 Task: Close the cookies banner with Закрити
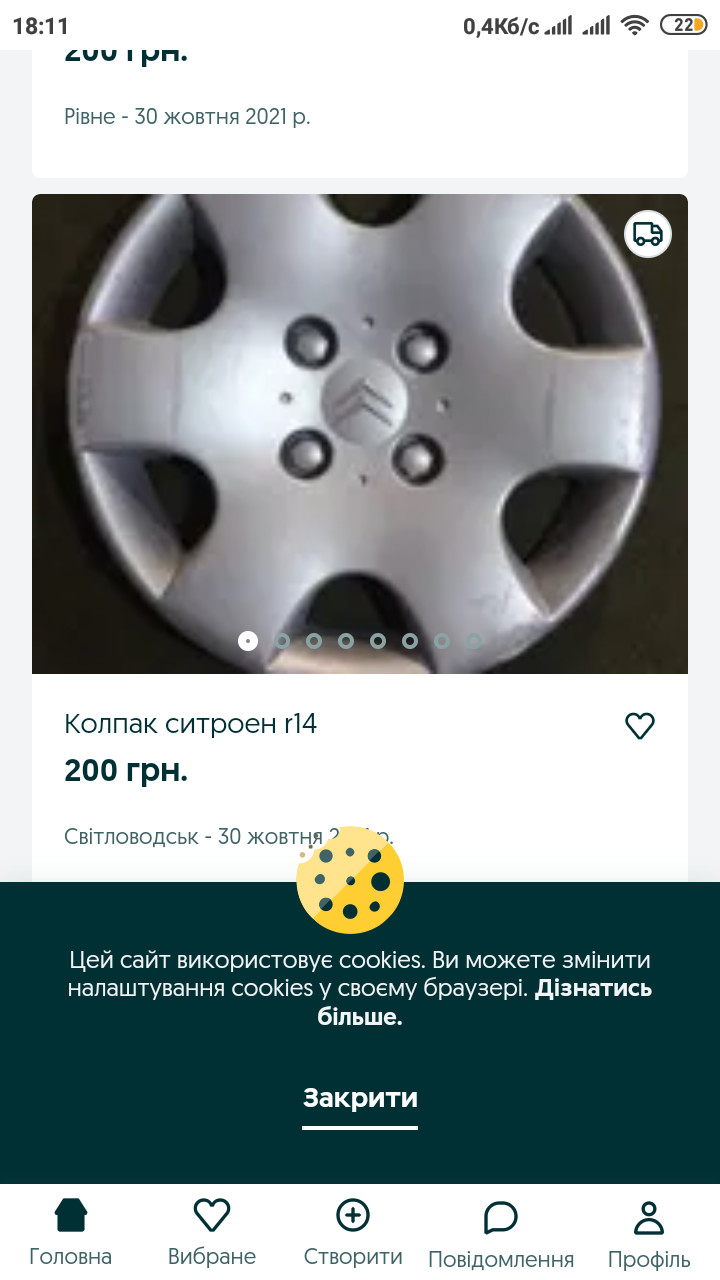point(360,1098)
